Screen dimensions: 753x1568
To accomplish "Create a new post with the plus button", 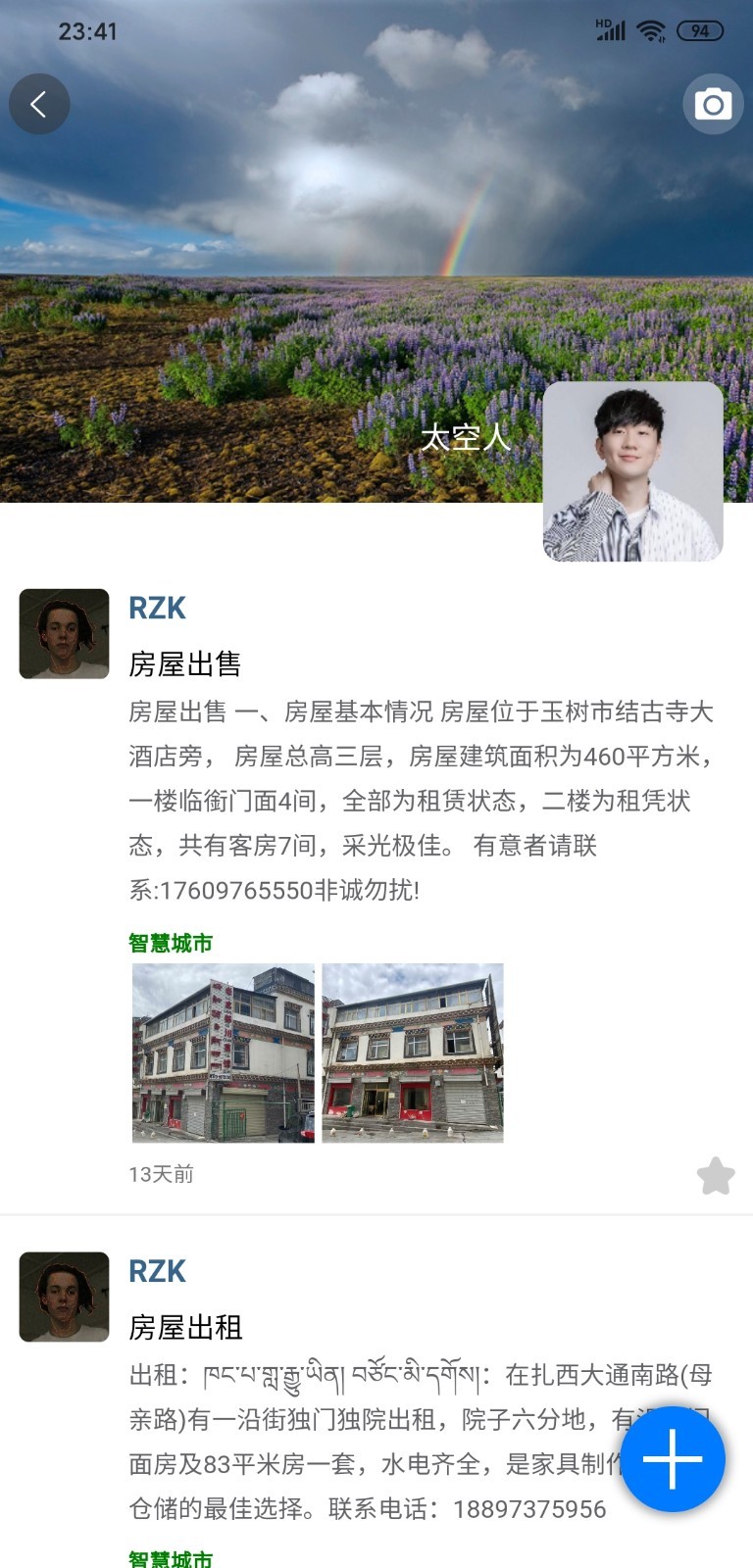I will [673, 1458].
